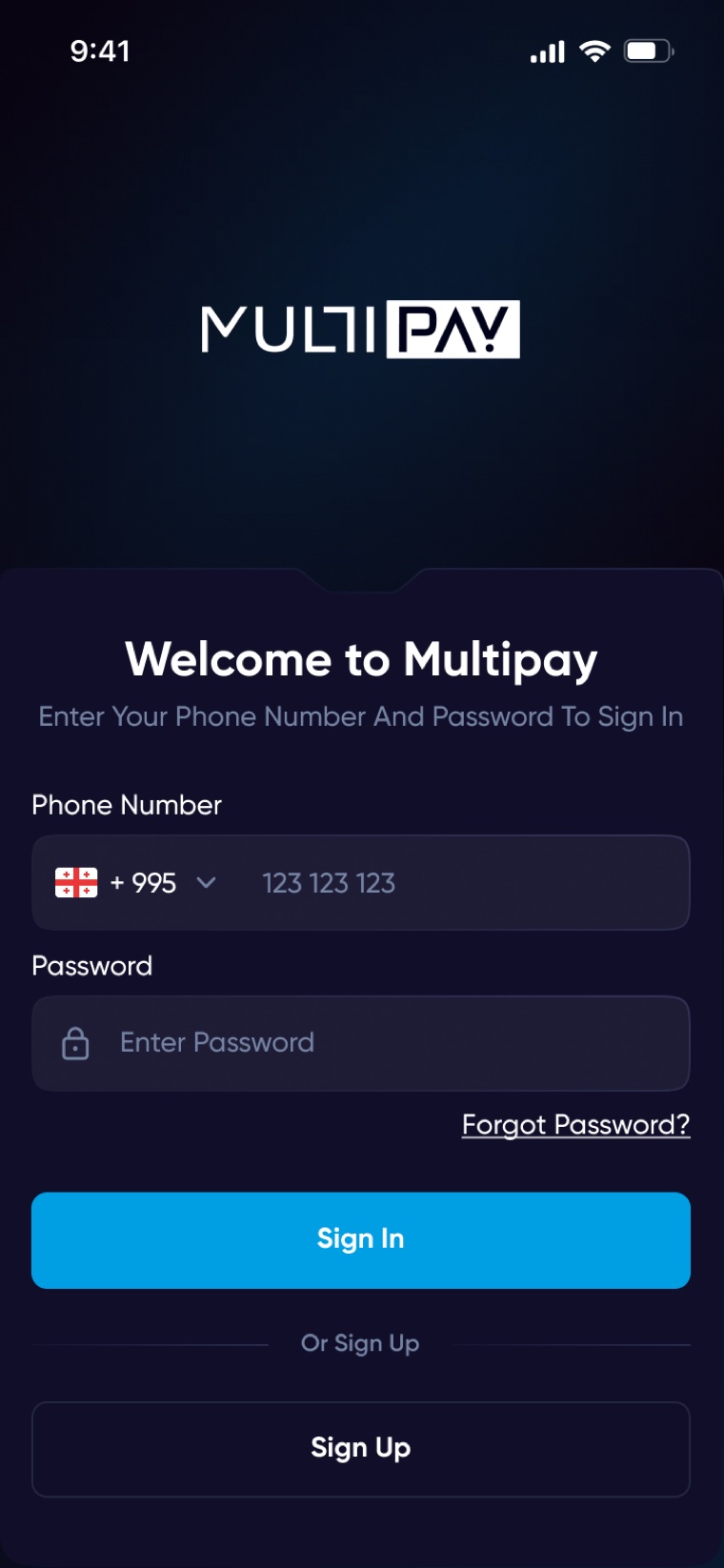Tap the blue Sign In button
The width and height of the screenshot is (724, 1568).
(x=361, y=1239)
